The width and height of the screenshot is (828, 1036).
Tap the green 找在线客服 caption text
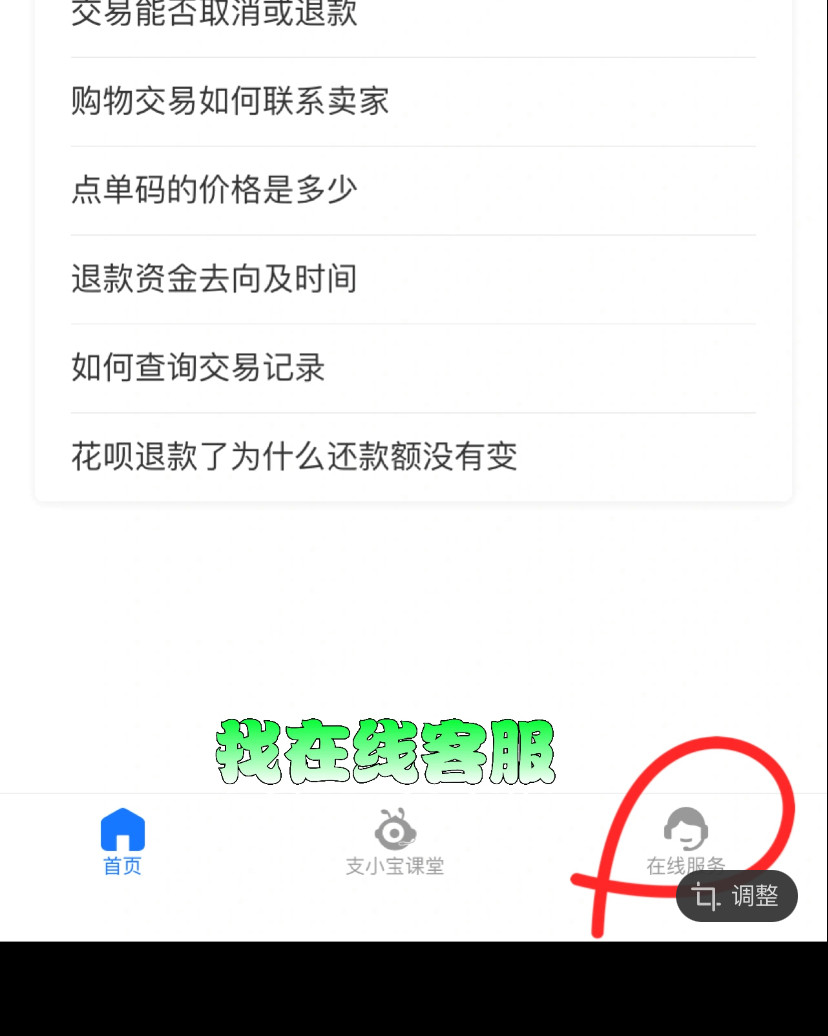click(x=385, y=750)
